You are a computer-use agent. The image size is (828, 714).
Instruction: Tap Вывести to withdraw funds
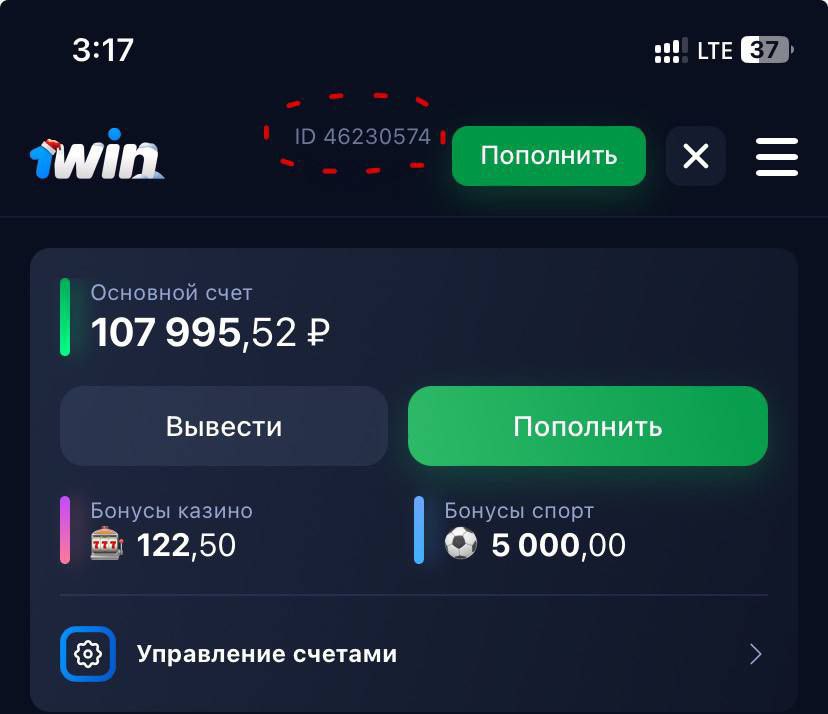[224, 427]
